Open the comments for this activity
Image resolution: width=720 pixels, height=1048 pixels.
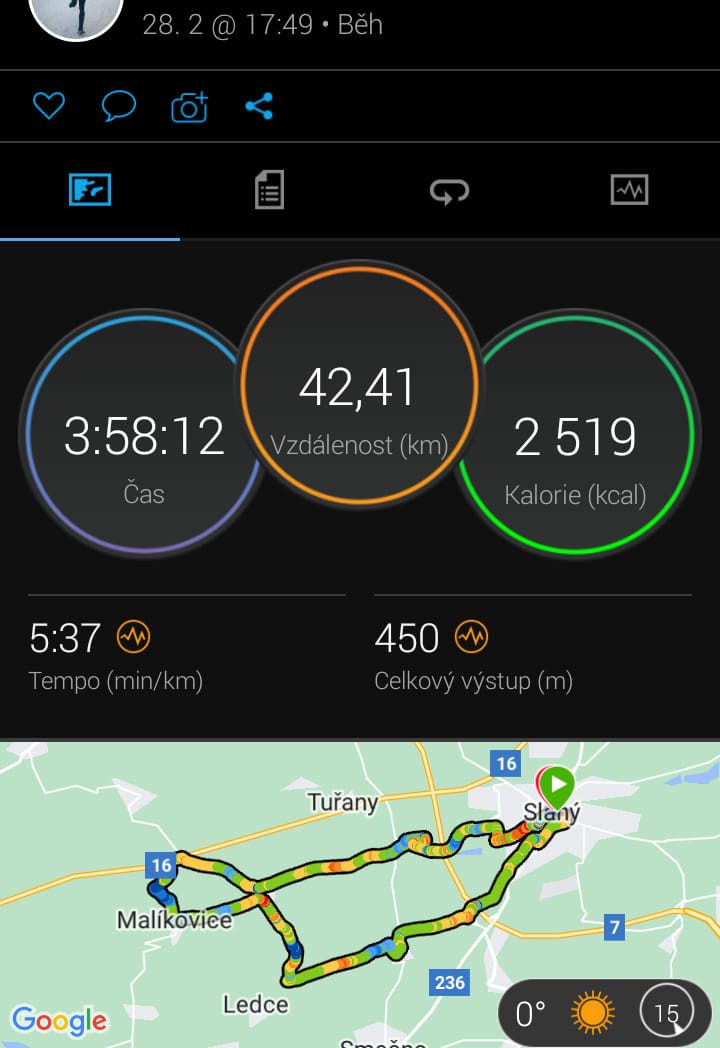coord(118,106)
